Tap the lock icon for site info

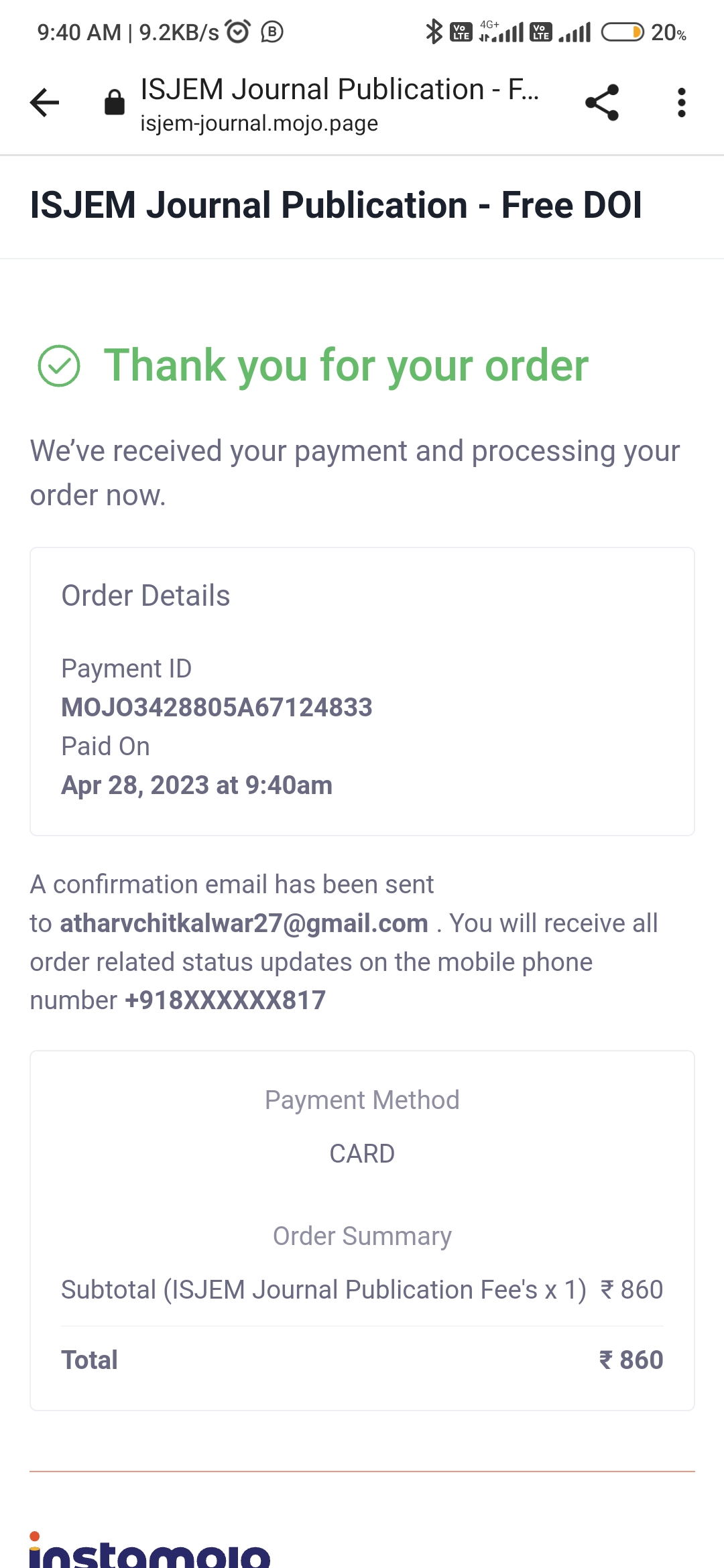coord(115,103)
